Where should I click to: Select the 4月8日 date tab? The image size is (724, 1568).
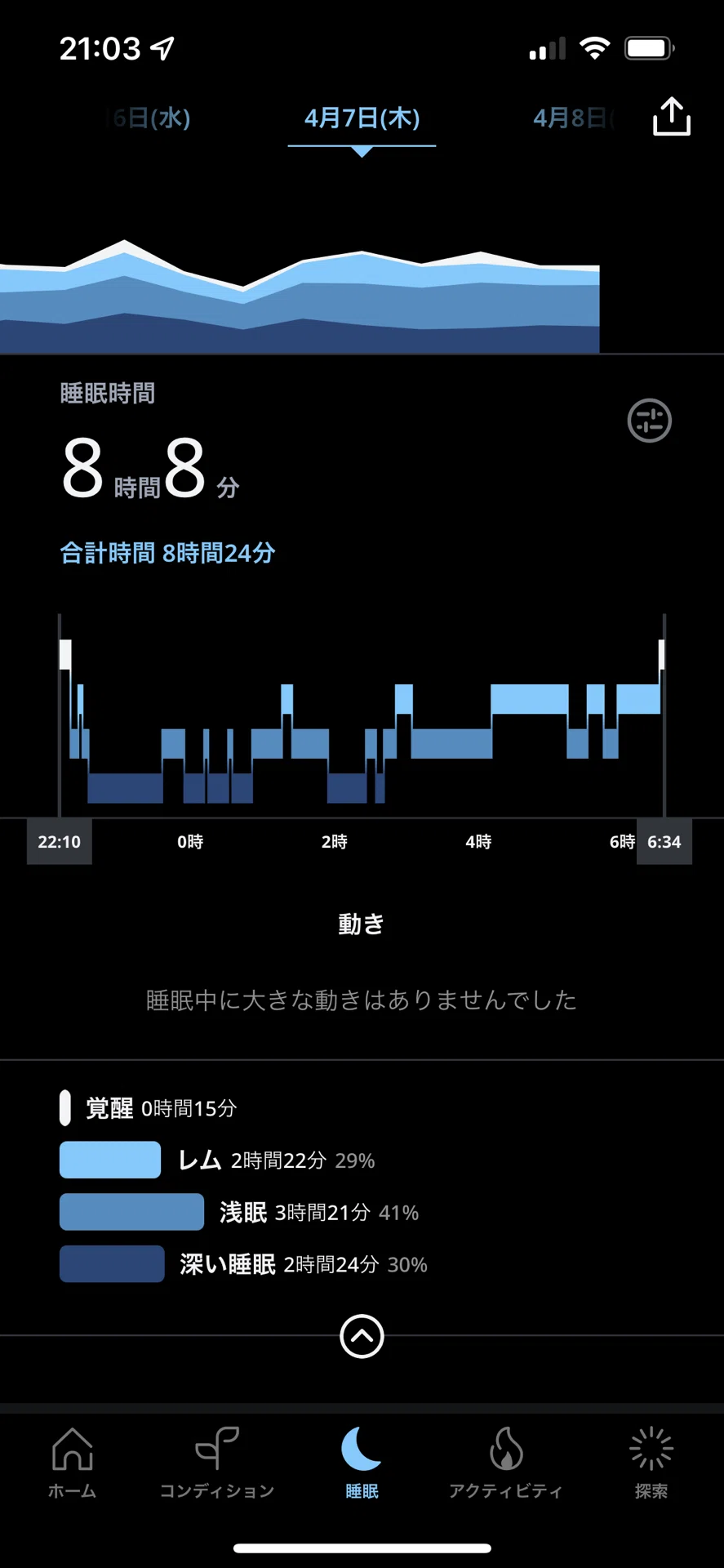tap(573, 118)
